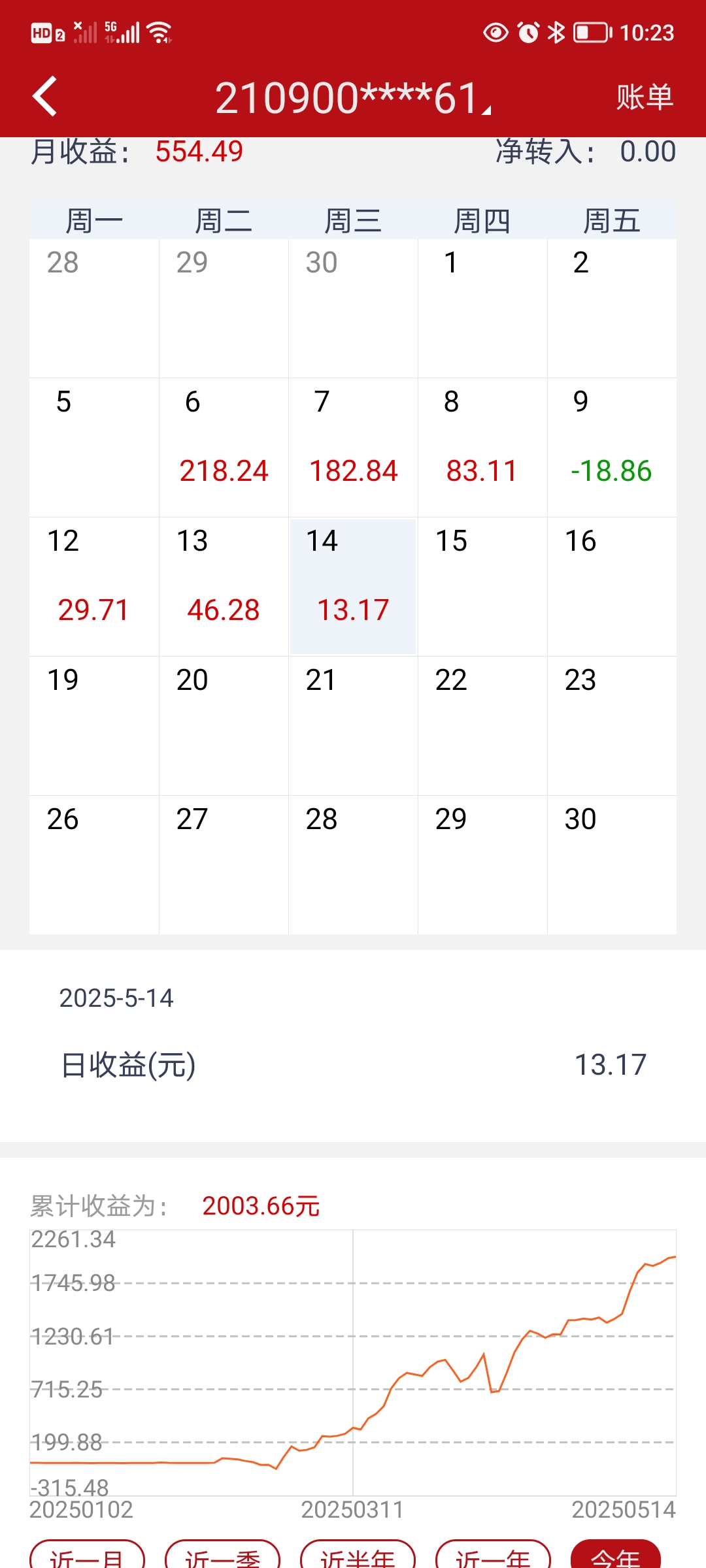Image resolution: width=706 pixels, height=1568 pixels.
Task: Show chart for 近一年
Action: [x=493, y=1556]
